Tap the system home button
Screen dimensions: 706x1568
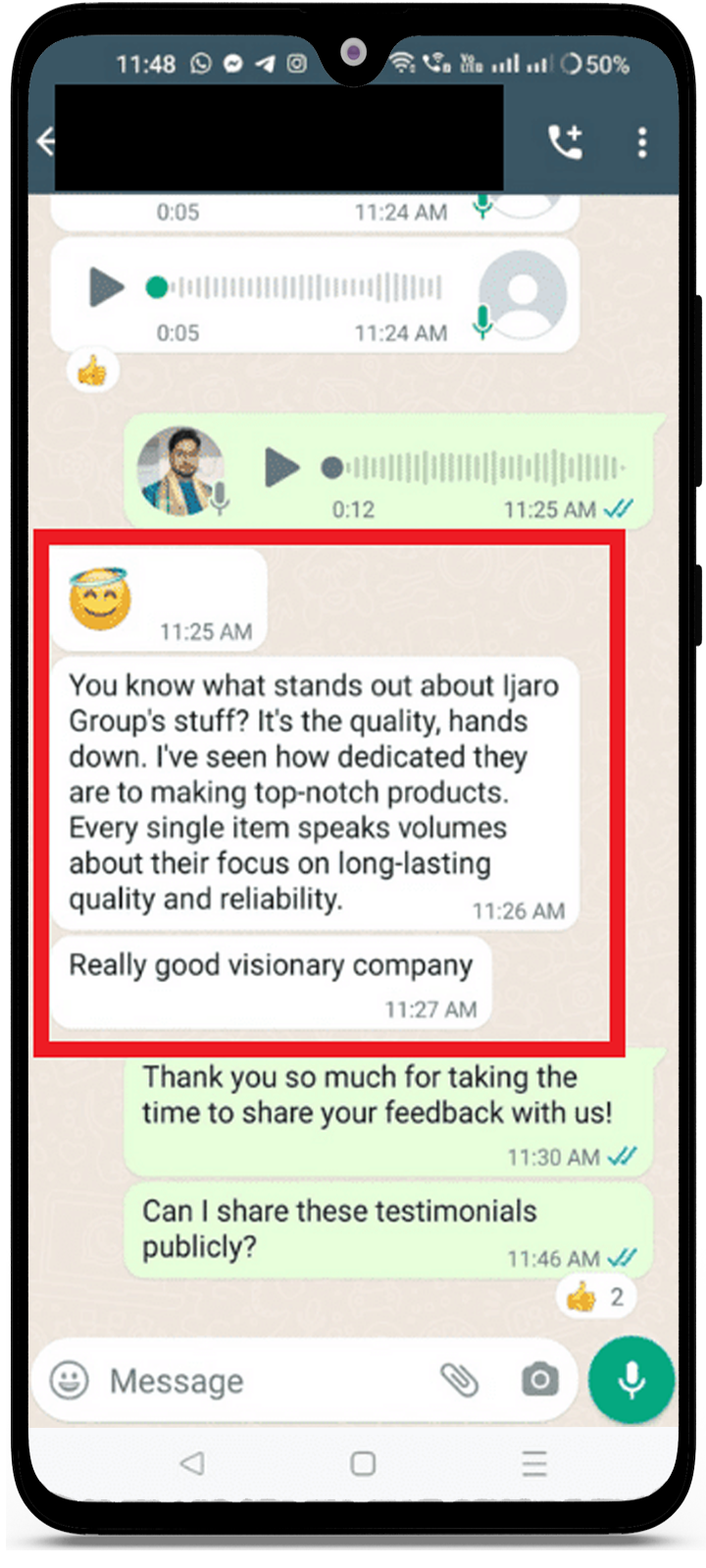tap(363, 1464)
